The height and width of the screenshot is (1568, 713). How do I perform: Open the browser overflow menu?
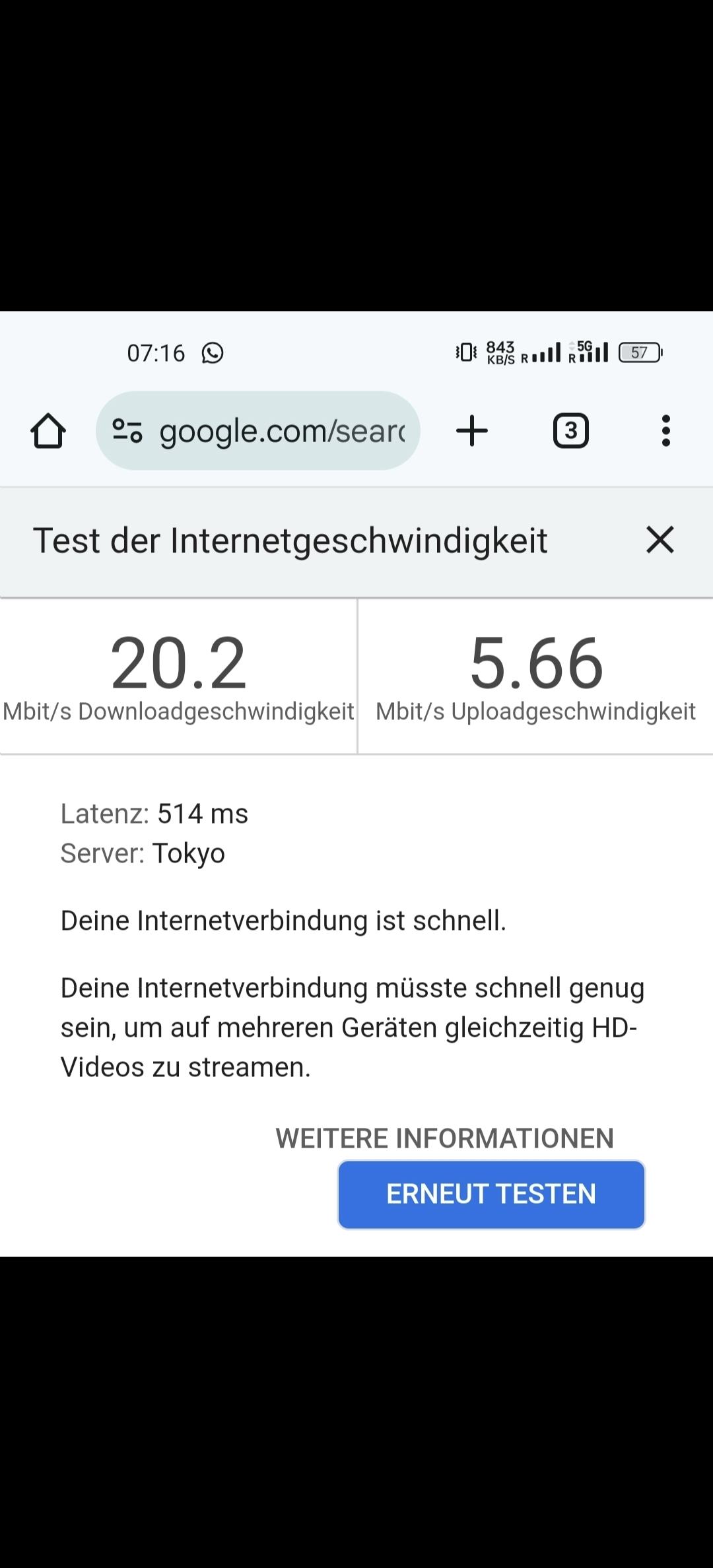pos(665,431)
